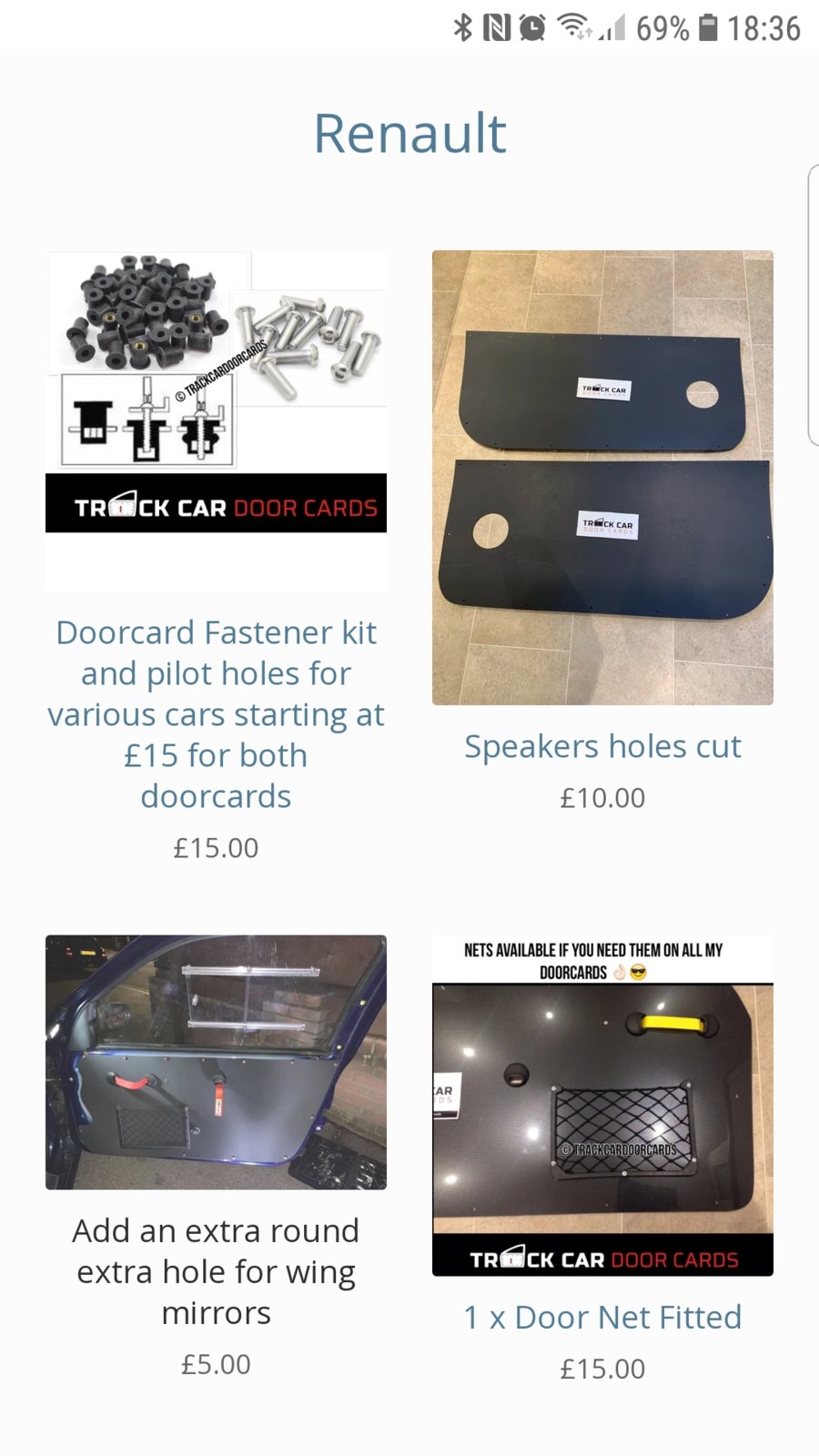
Task: Open the Speakers holes cut link
Action: coord(602,746)
